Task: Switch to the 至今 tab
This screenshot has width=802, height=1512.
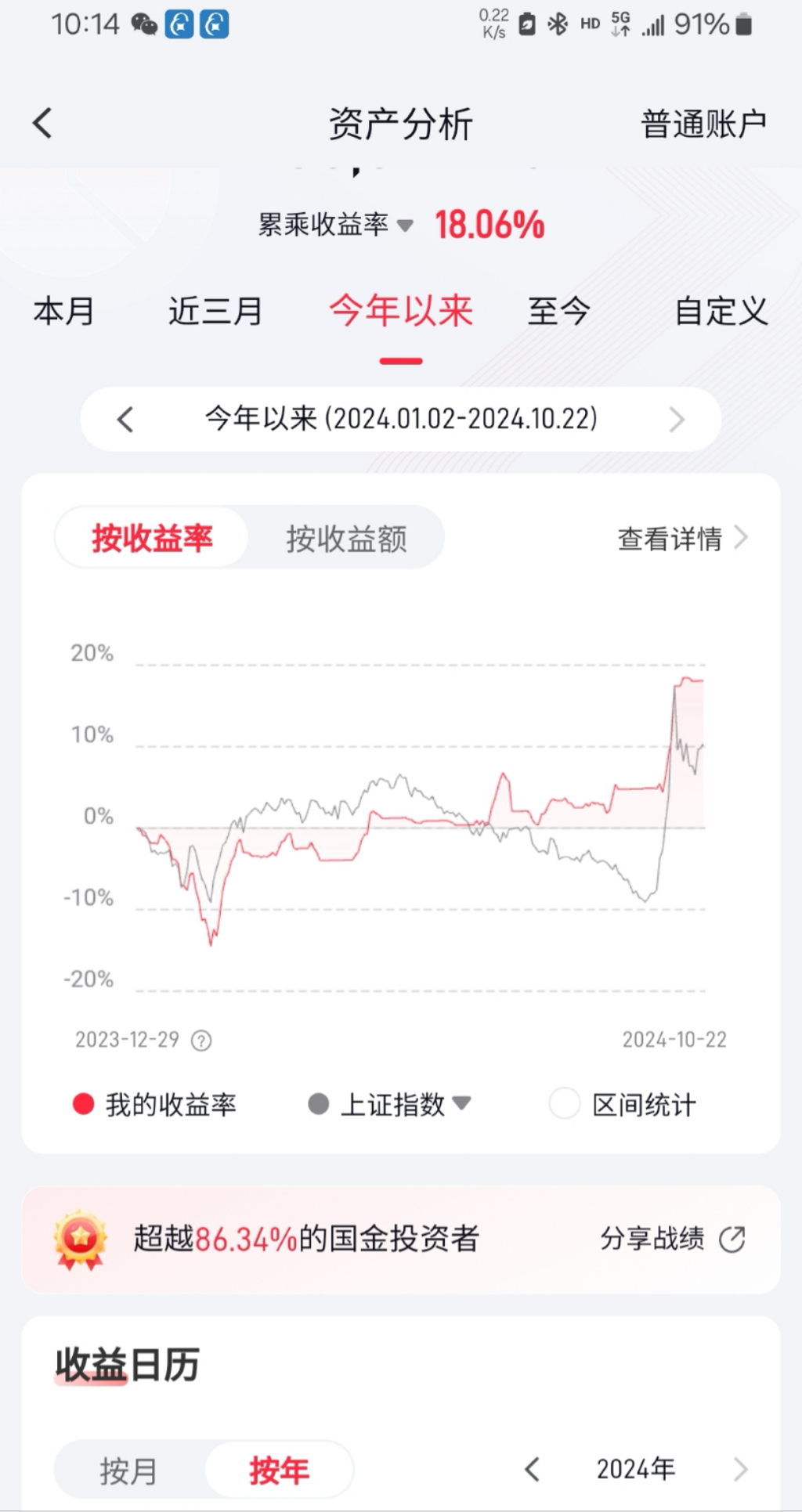Action: click(x=558, y=312)
